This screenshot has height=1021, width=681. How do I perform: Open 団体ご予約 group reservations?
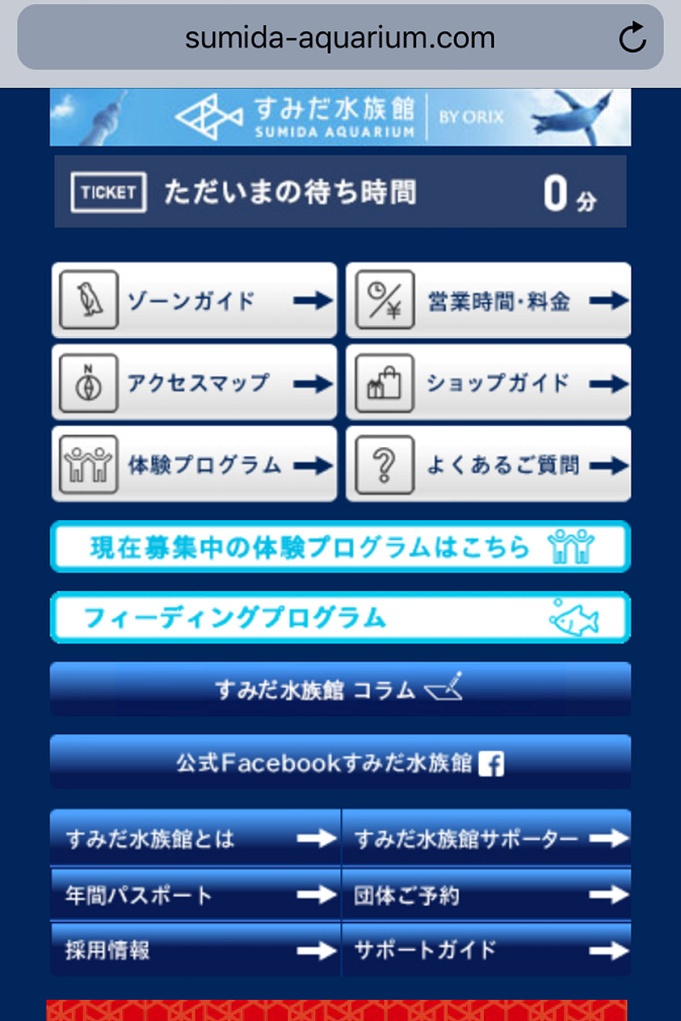tap(486, 894)
